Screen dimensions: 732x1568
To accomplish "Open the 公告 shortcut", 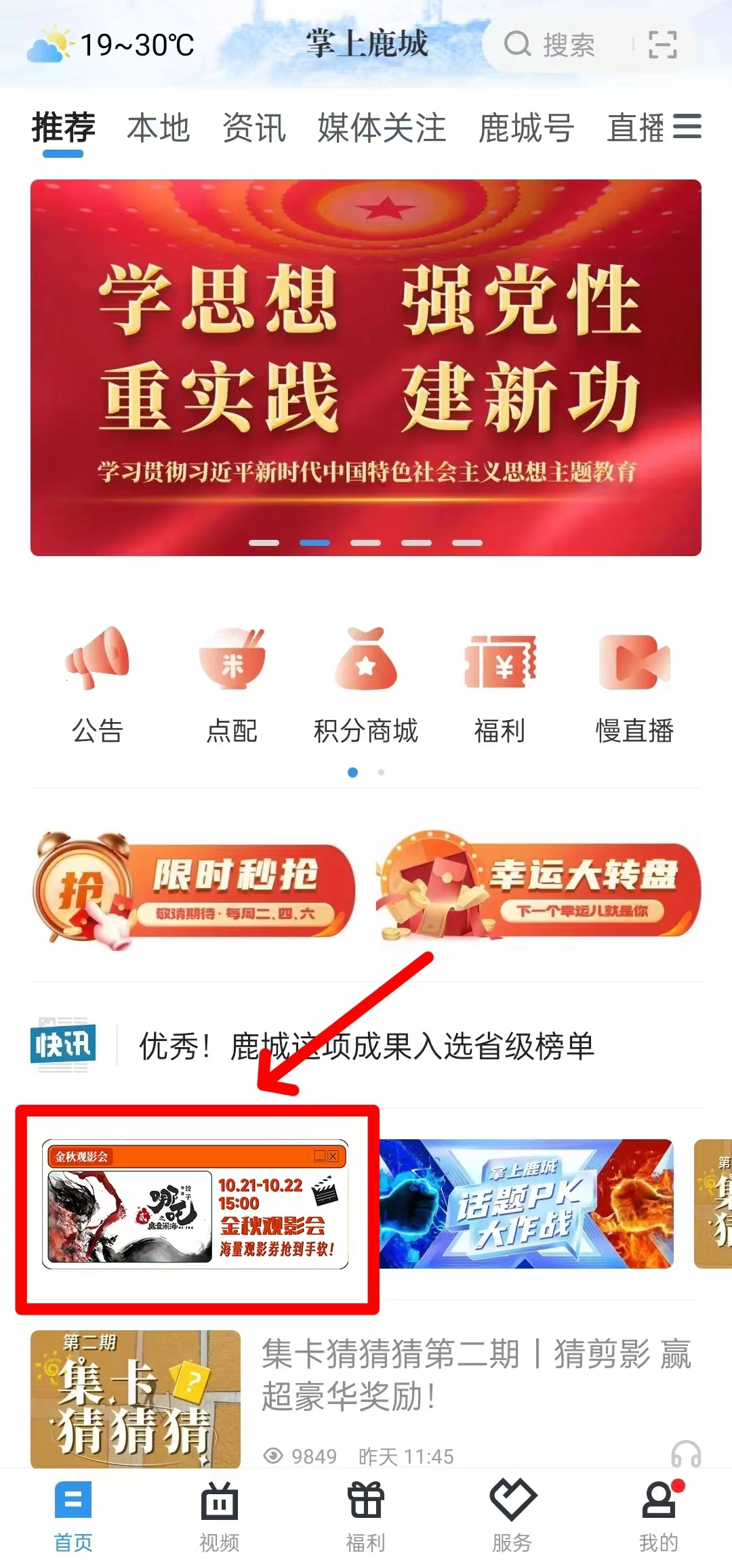I will point(98,684).
